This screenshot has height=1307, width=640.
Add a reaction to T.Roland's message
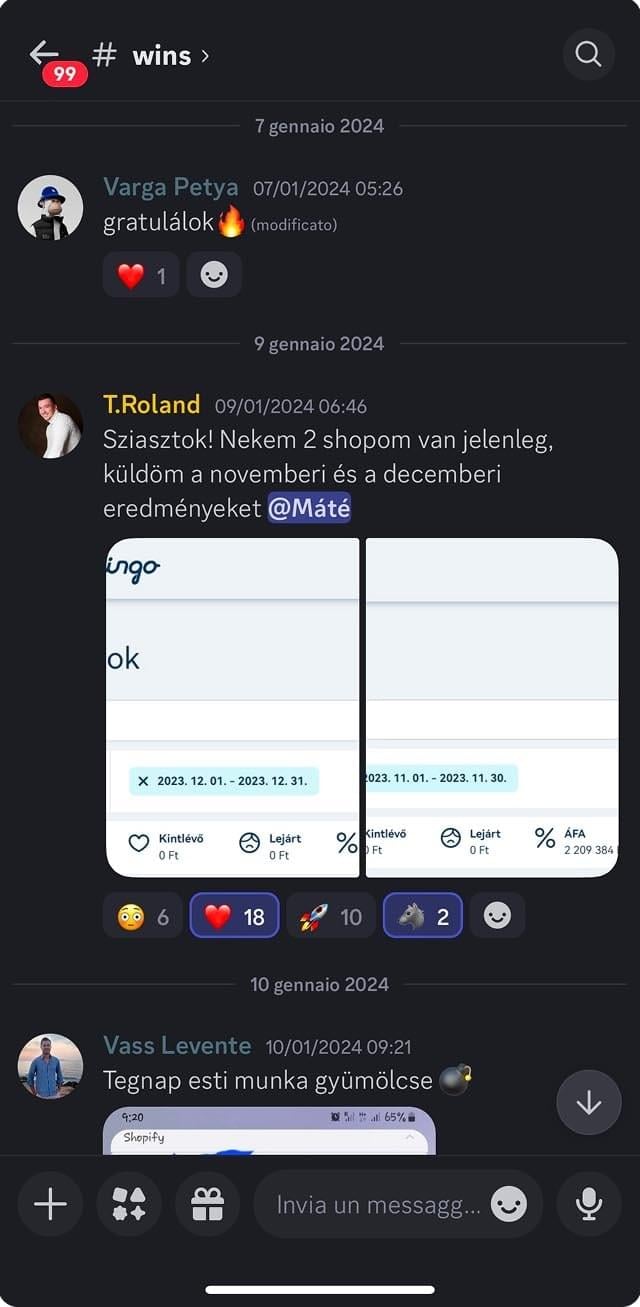tap(497, 915)
